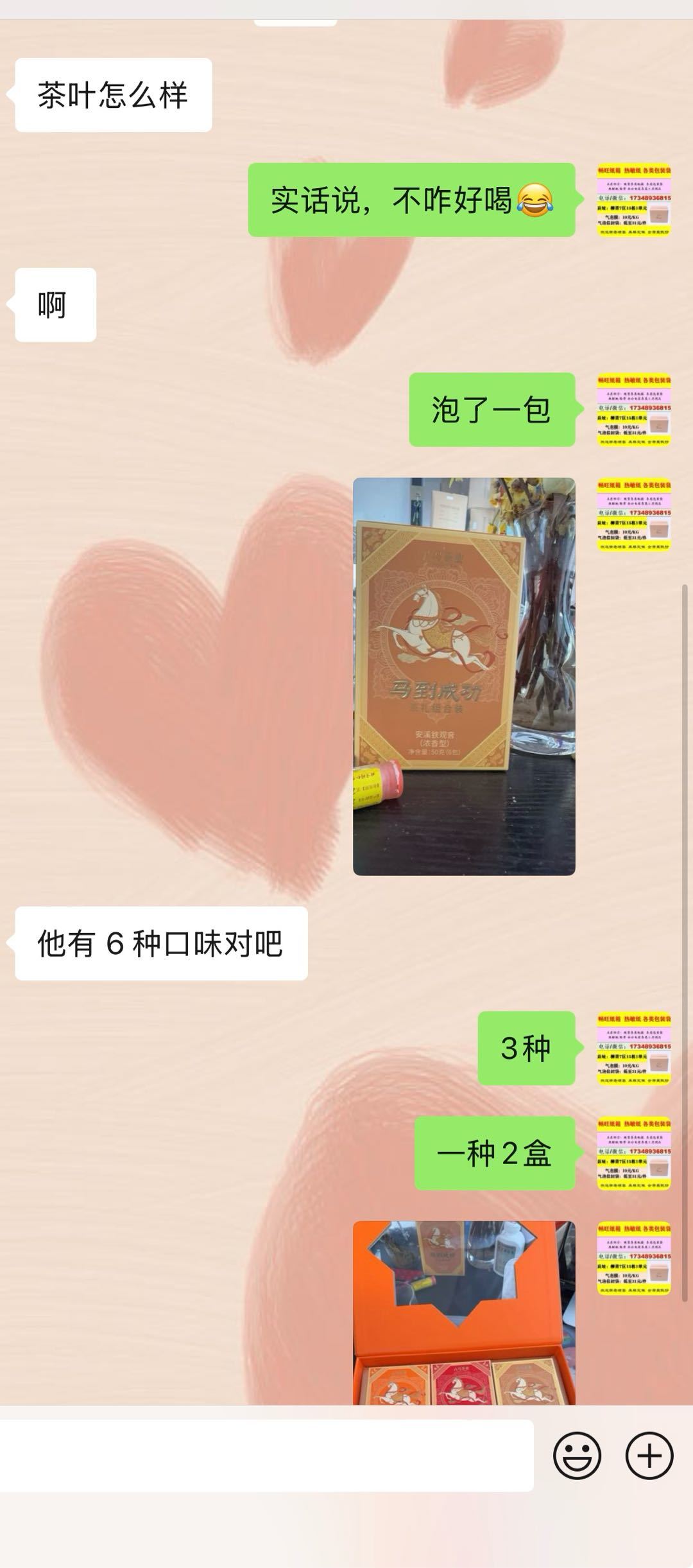Viewport: 693px width, 1568px height.
Task: Tap the message text input field
Action: (x=266, y=1455)
